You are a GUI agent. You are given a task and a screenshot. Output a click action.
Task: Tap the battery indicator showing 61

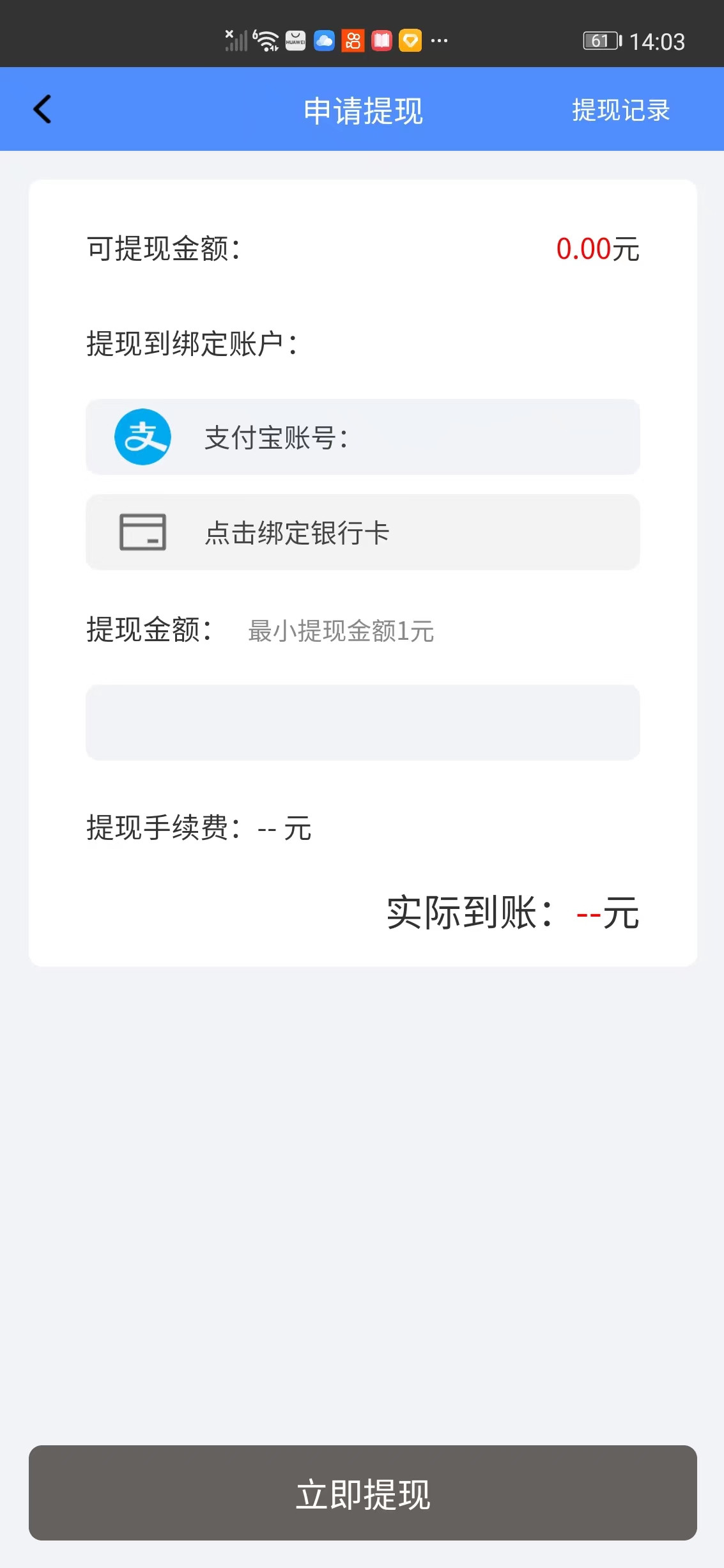[599, 41]
